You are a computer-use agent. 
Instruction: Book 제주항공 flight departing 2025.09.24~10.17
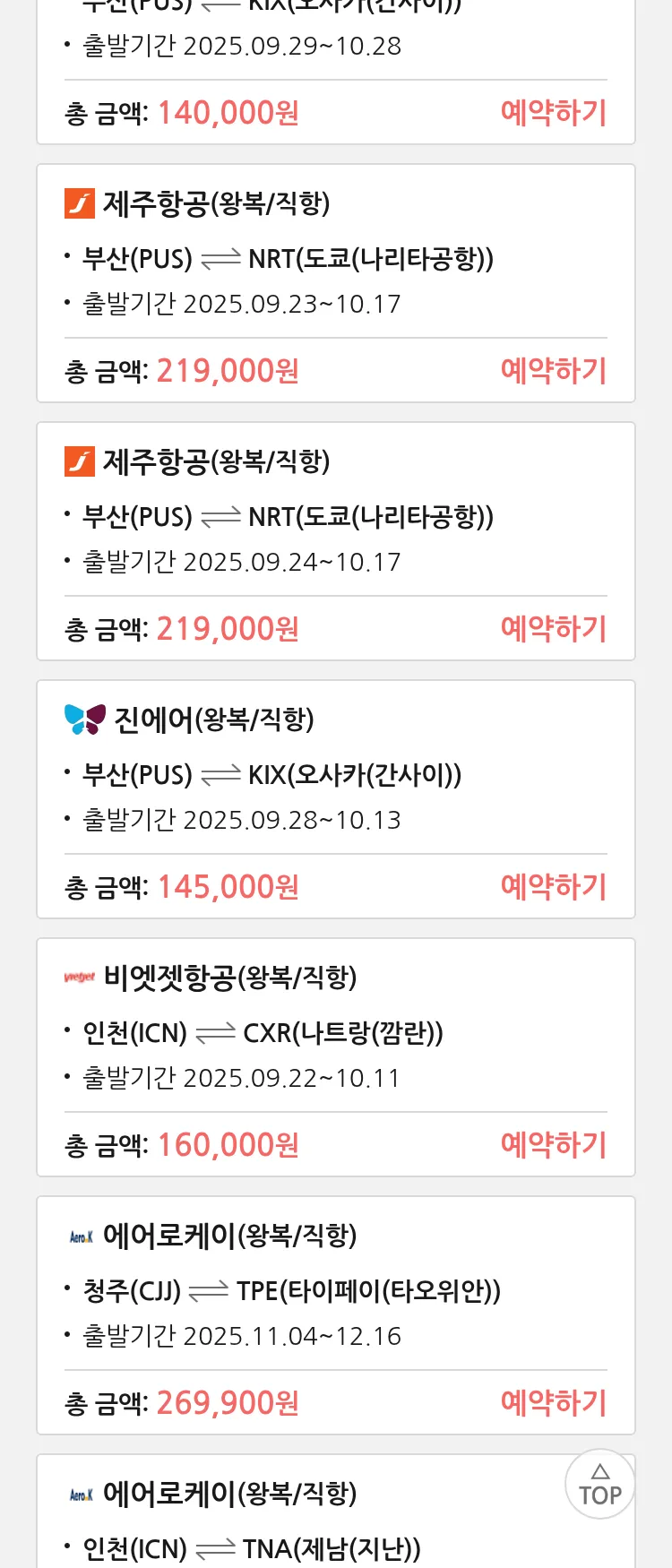[553, 629]
